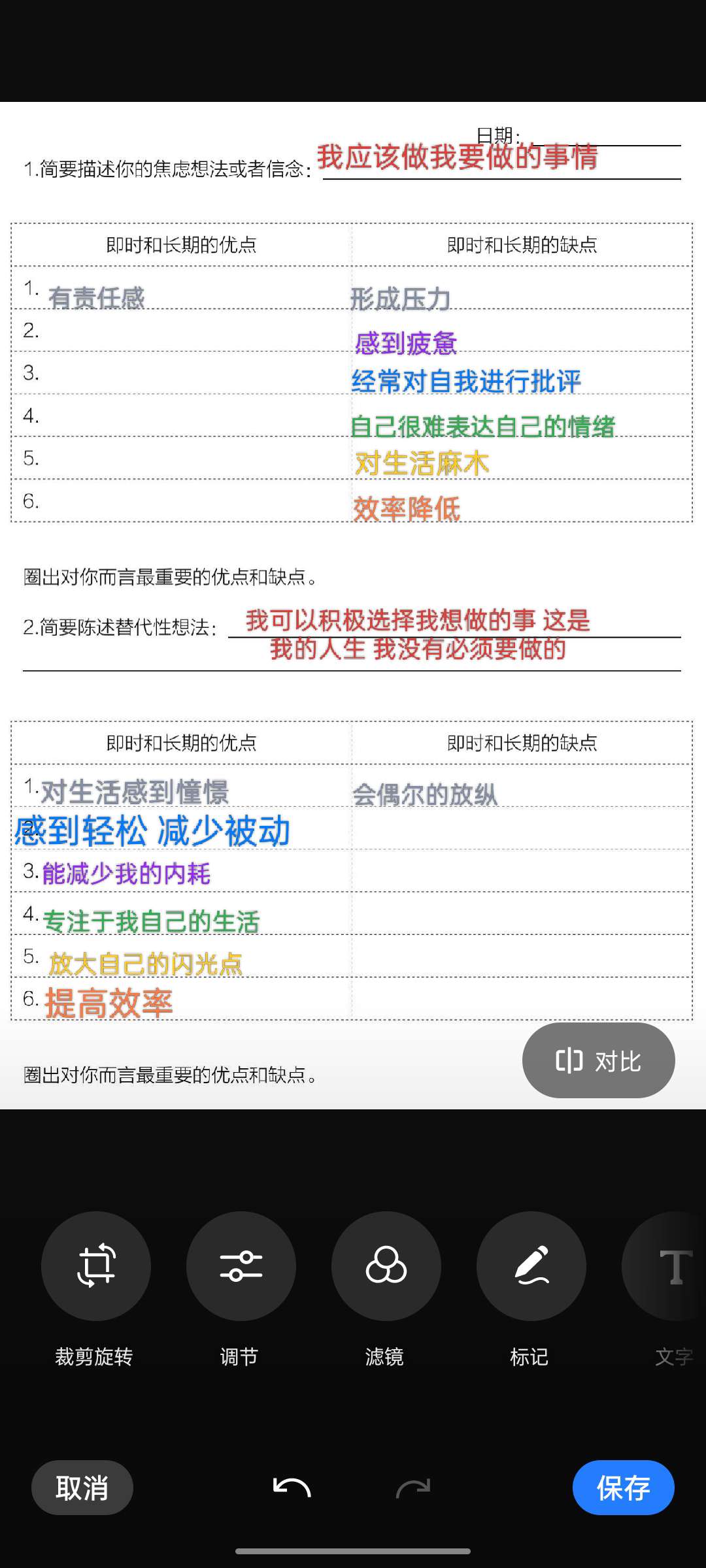
Task: Redo the reverted edit
Action: (x=413, y=1488)
